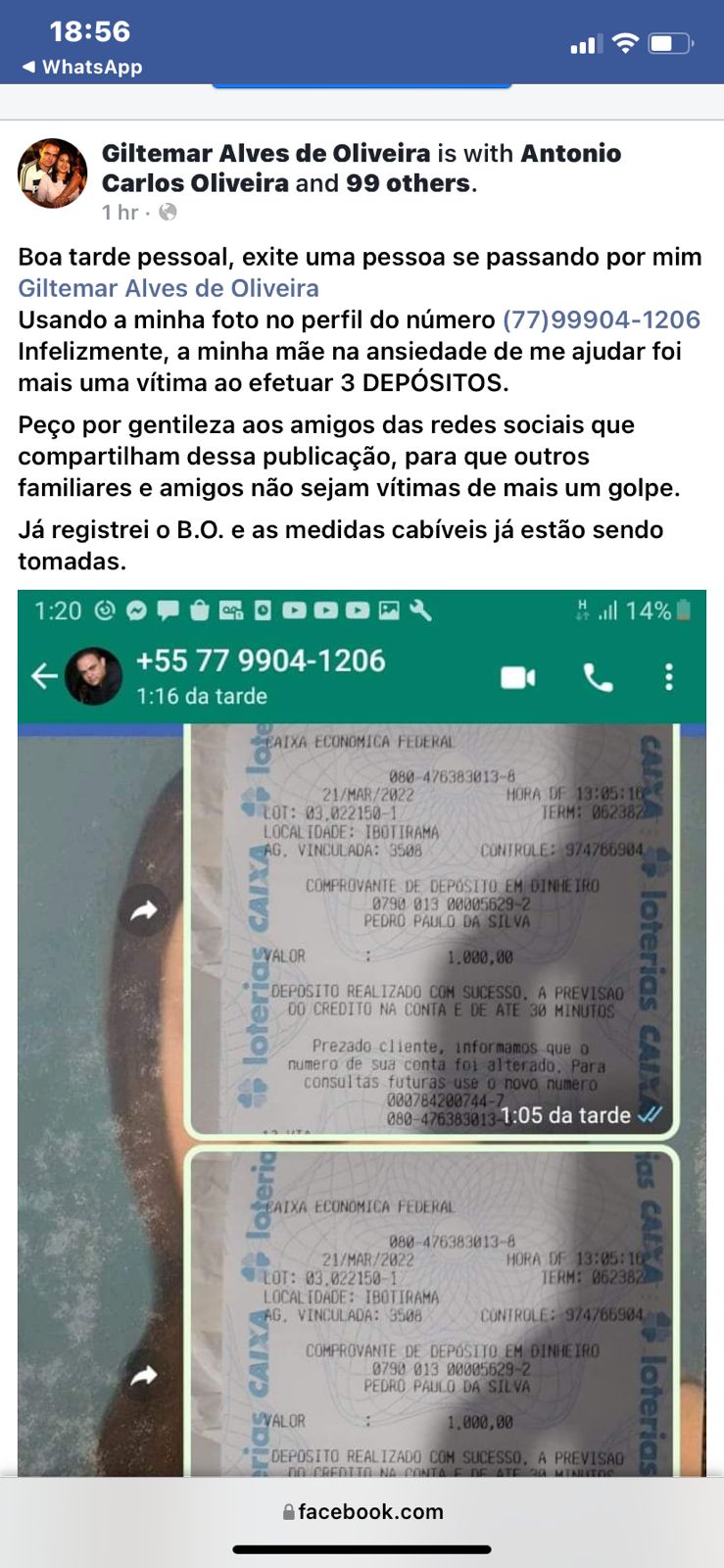Tap the phone number (77)99904-1206 link
The image size is (724, 1568).
coord(601,319)
